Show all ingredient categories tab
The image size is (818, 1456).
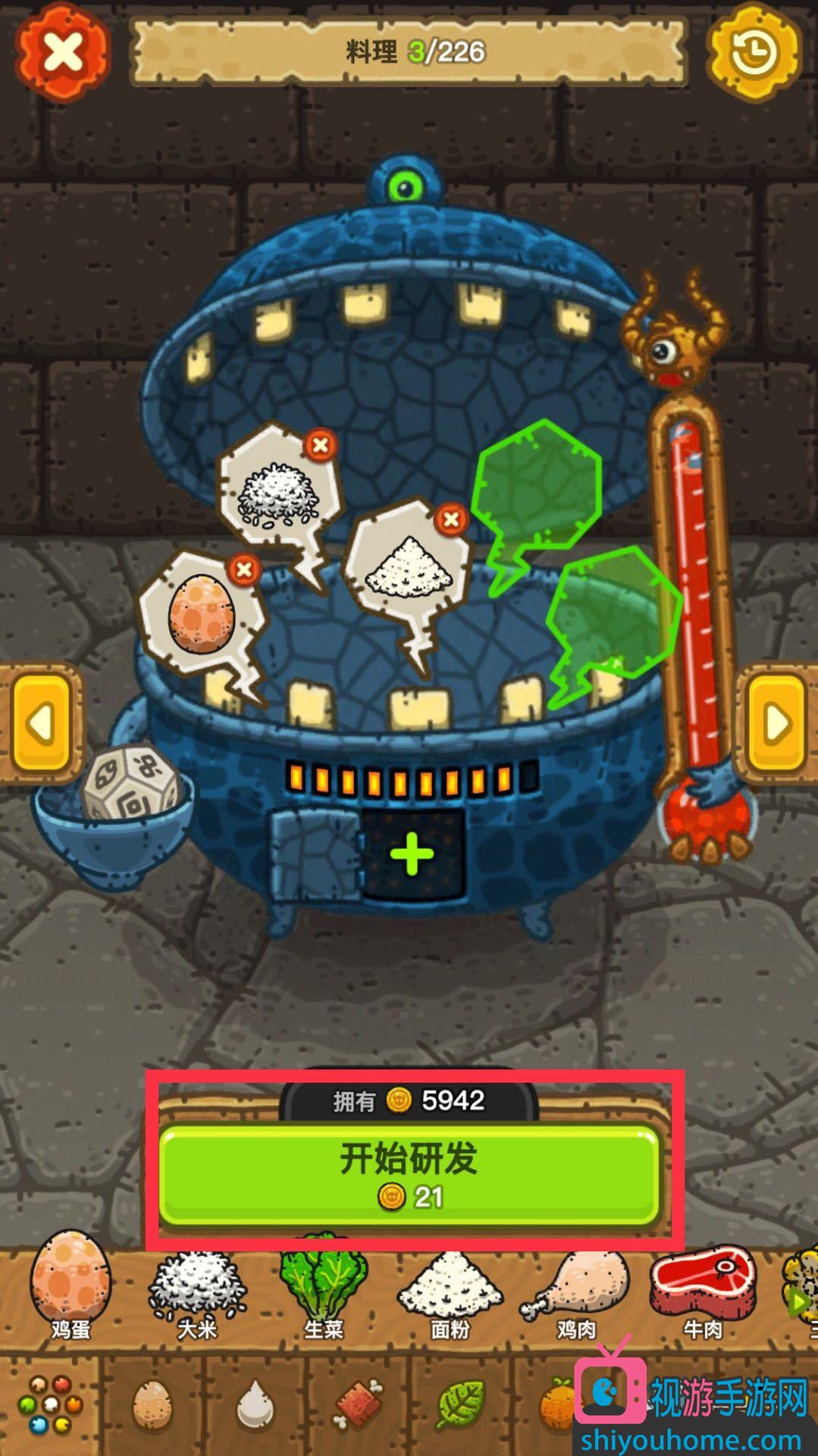pos(50,1406)
